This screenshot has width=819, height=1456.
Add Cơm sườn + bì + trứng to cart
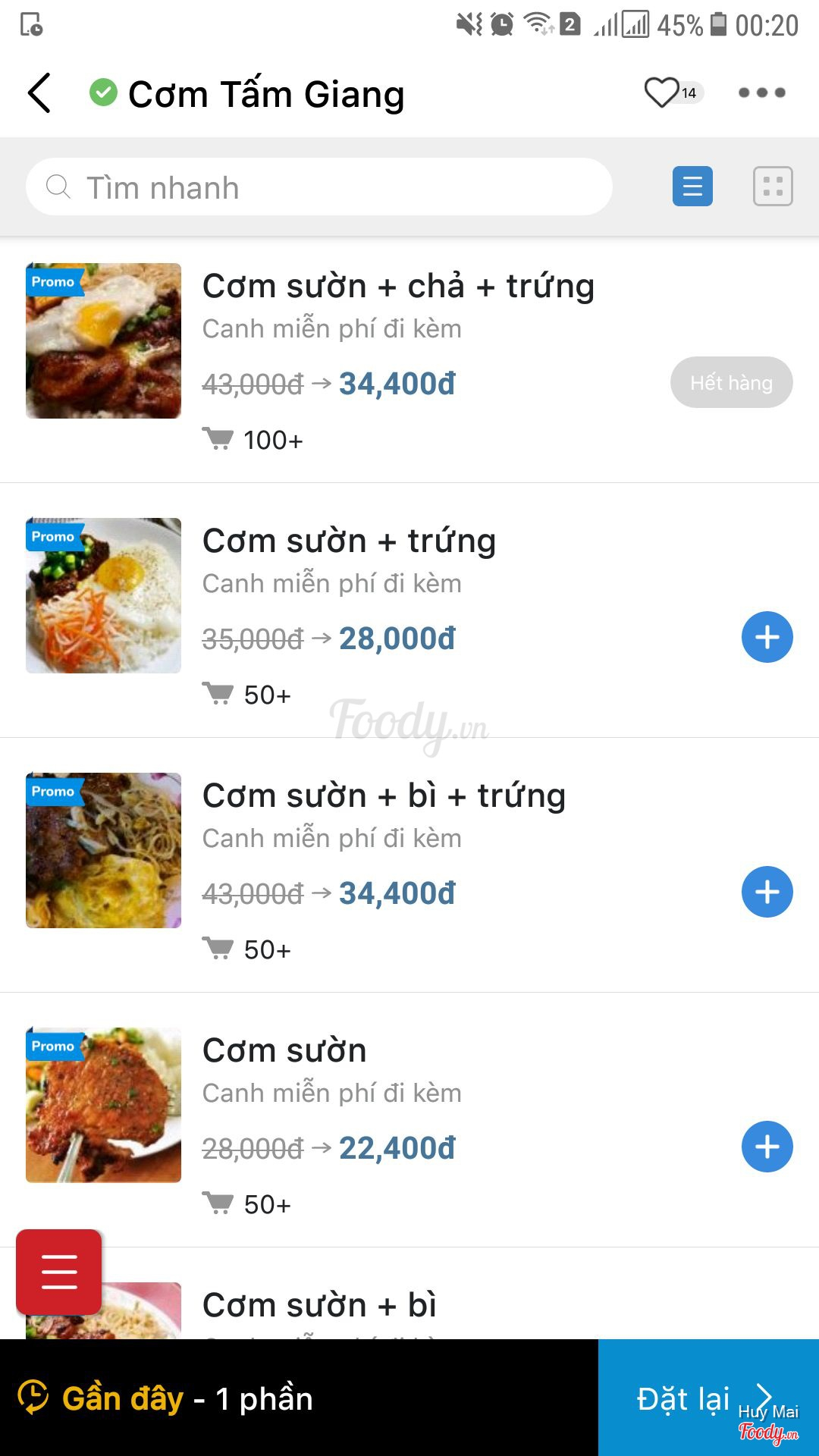(767, 892)
